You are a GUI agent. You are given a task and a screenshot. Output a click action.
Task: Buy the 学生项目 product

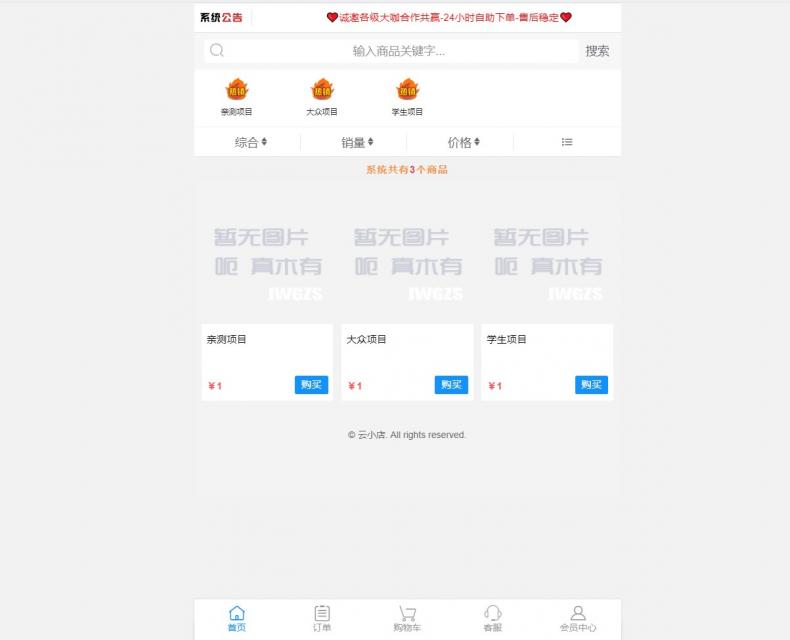591,385
